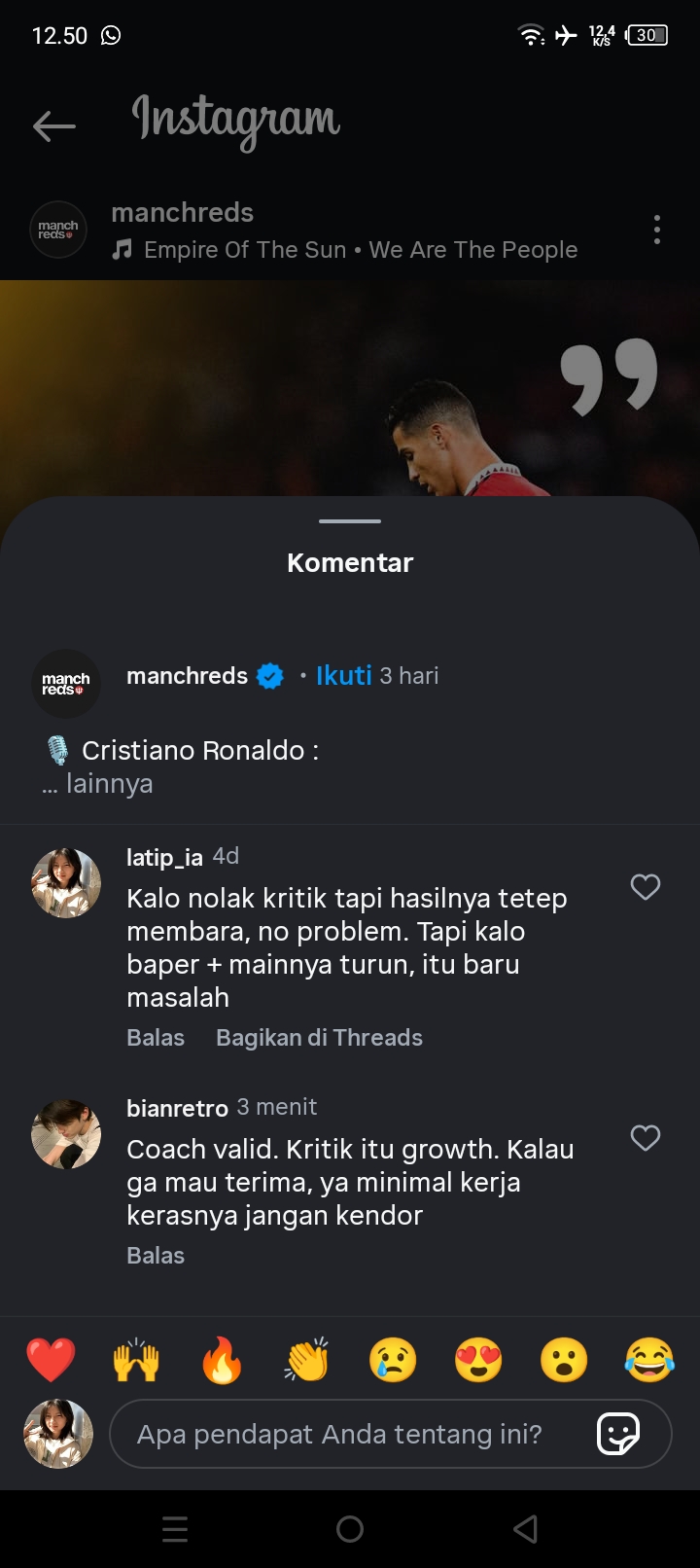Select Bagikan di Threads under latip_ia's comment

[x=319, y=1038]
